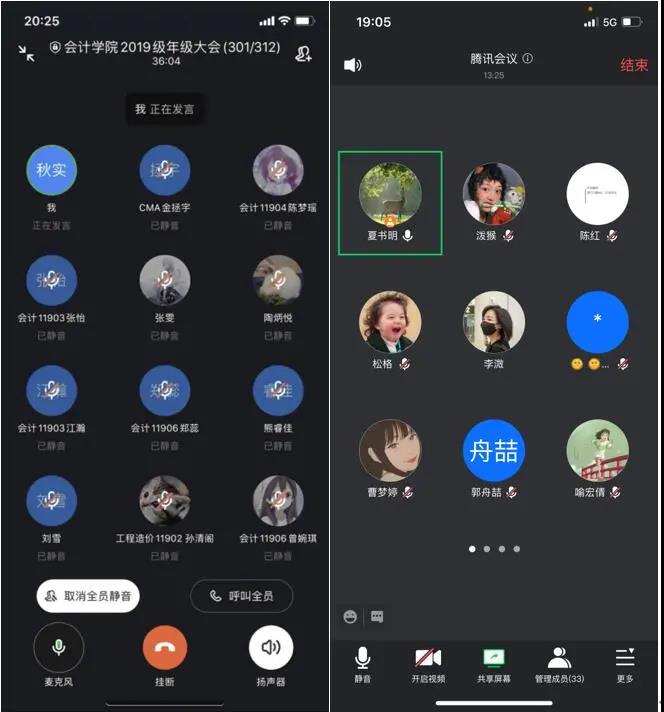Screen dimensions: 664x712
Task: Open the info icon beside 腾讯会议
Action: click(528, 59)
